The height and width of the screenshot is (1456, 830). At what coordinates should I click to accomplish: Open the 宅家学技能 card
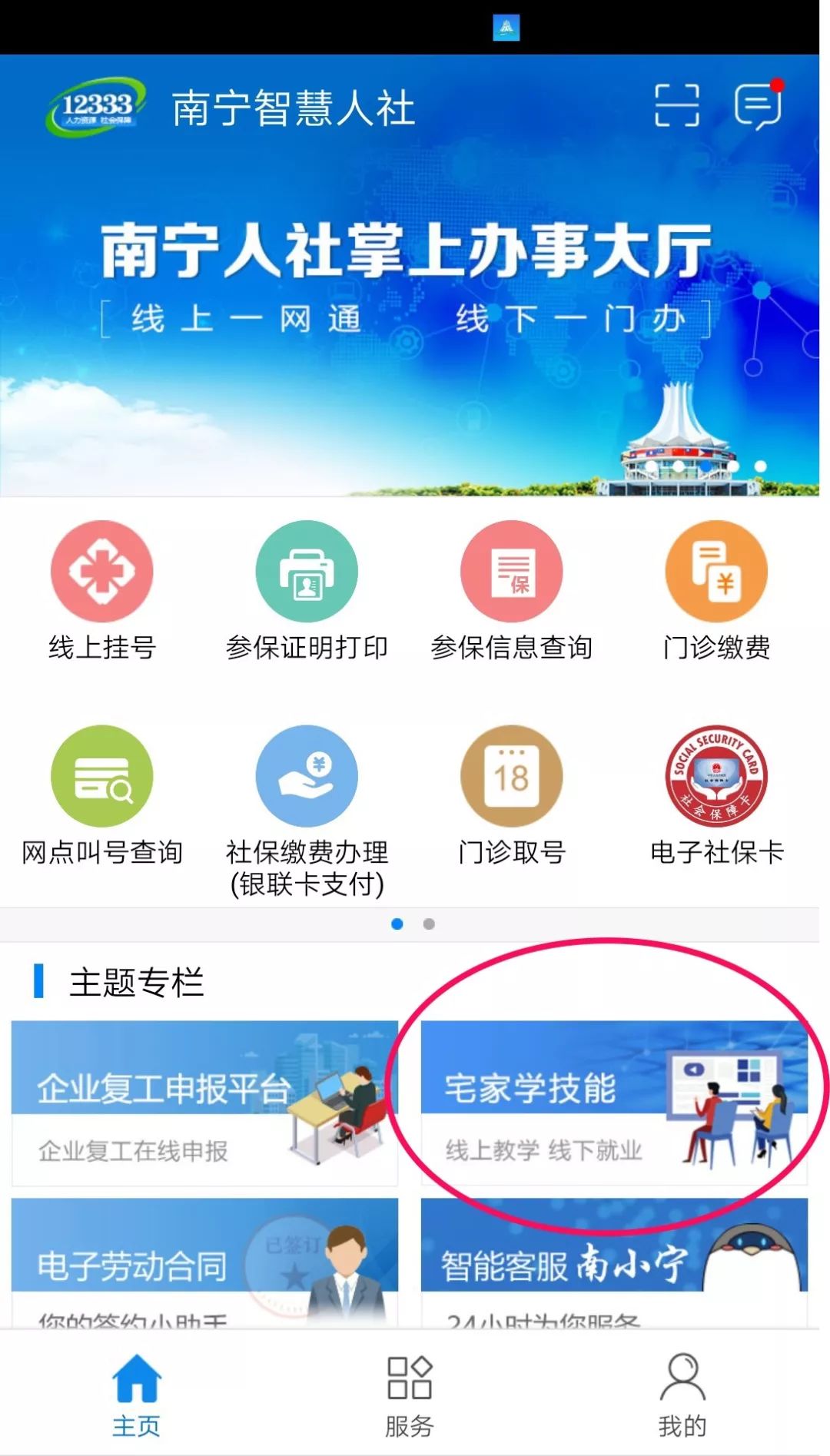coord(613,1103)
